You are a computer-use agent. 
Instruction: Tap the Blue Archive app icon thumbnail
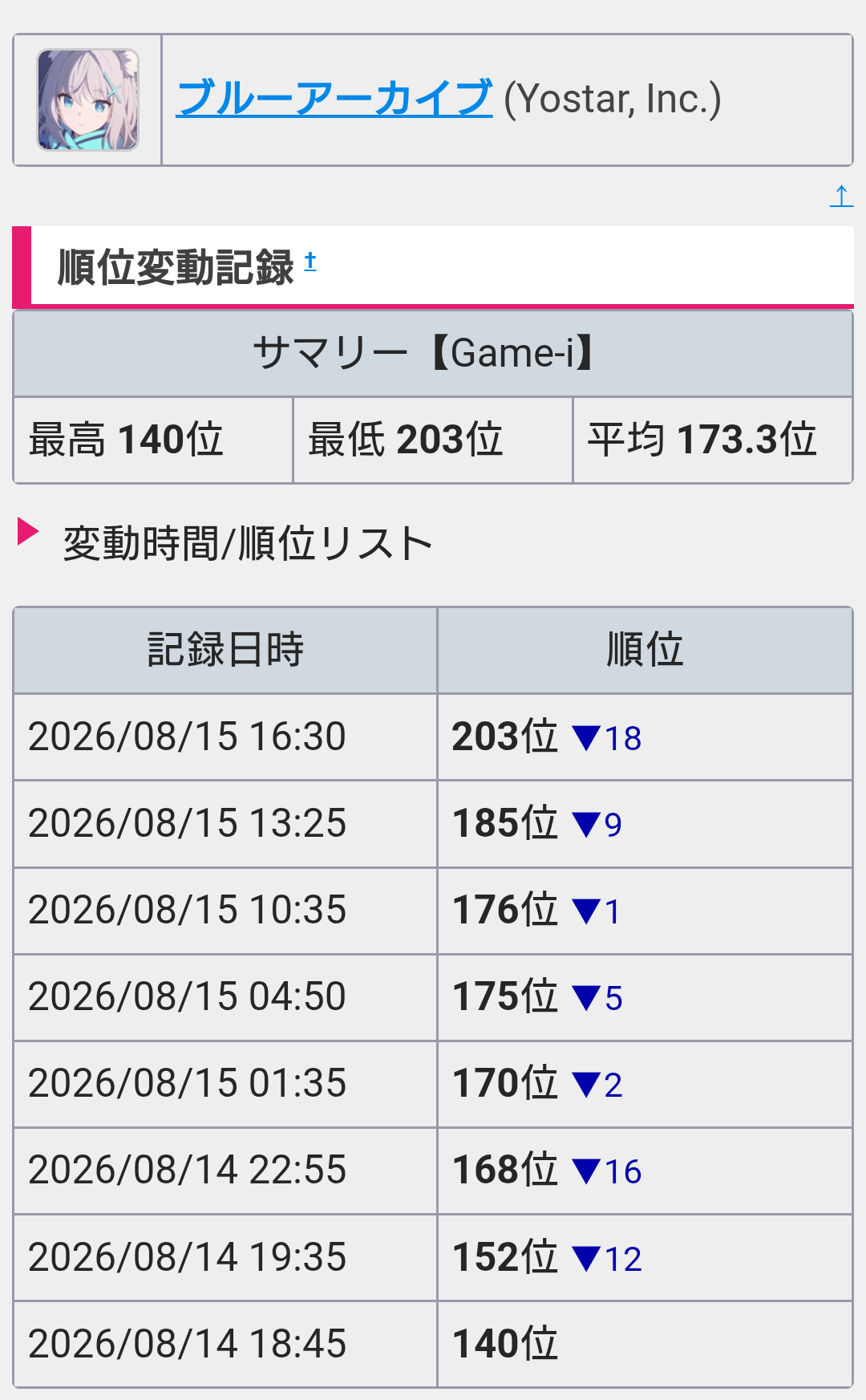[x=87, y=100]
